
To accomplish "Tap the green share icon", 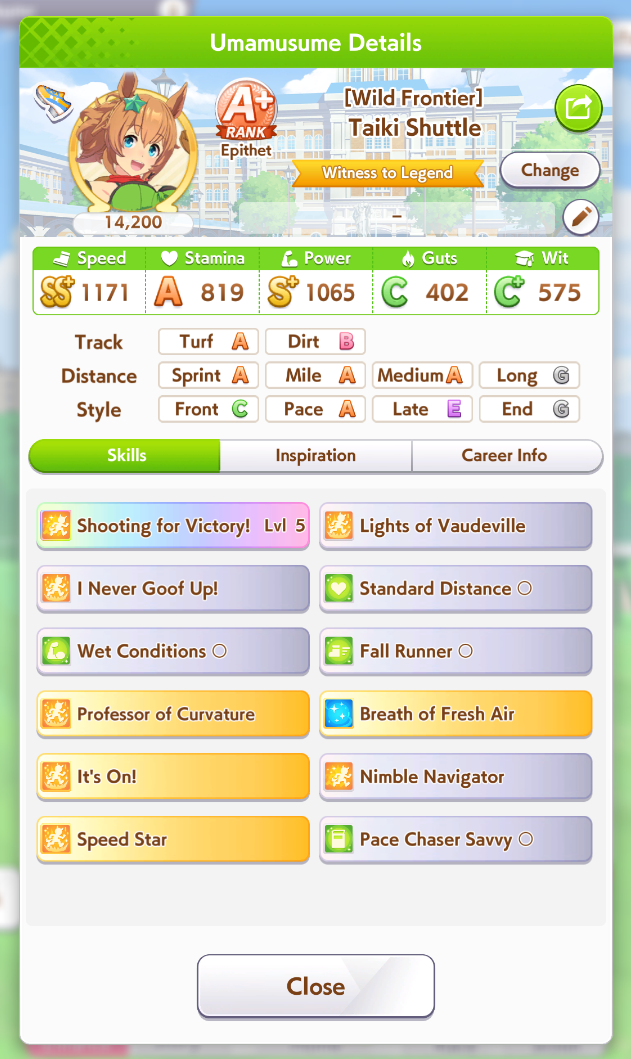I will (578, 107).
